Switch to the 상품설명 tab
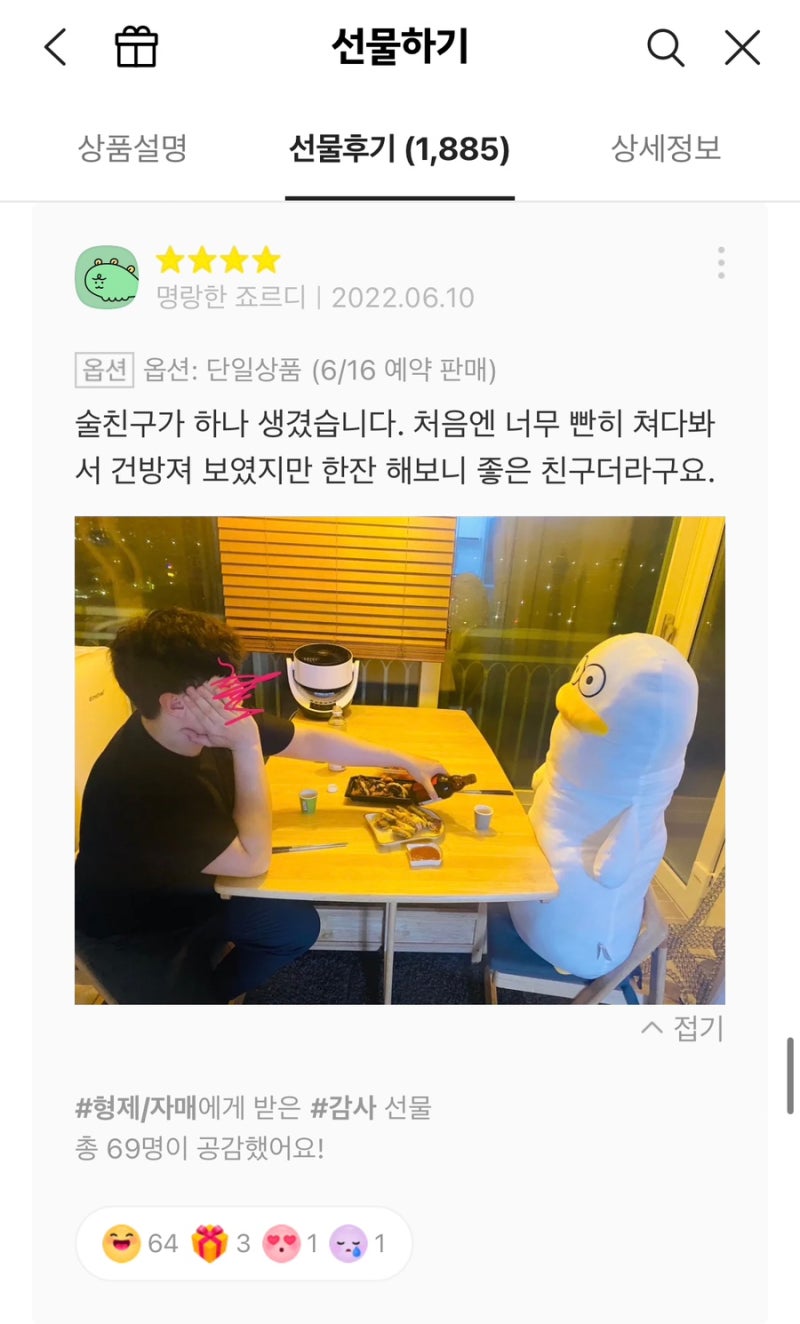Viewport: 800px width, 1324px height. pos(133,149)
